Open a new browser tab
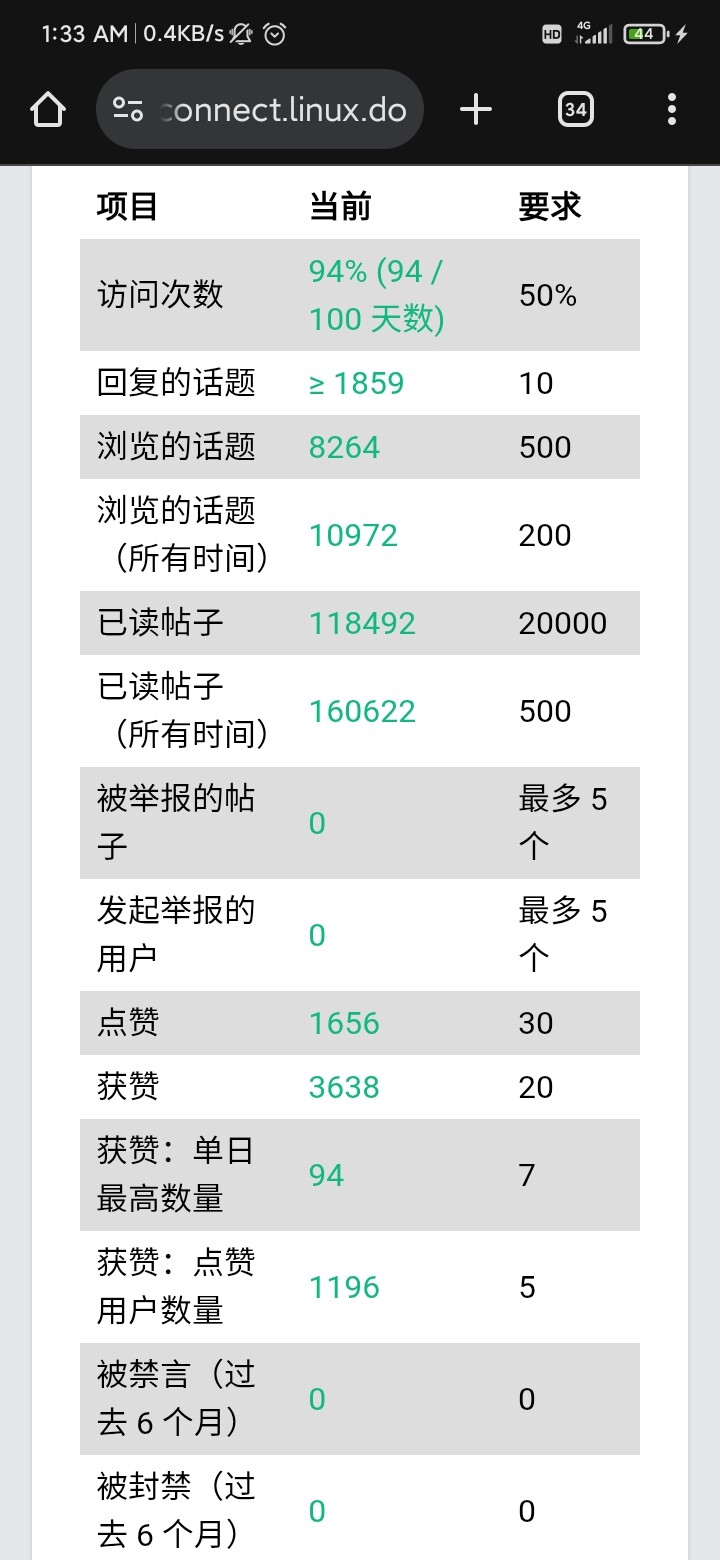The height and width of the screenshot is (1560, 720). click(476, 110)
